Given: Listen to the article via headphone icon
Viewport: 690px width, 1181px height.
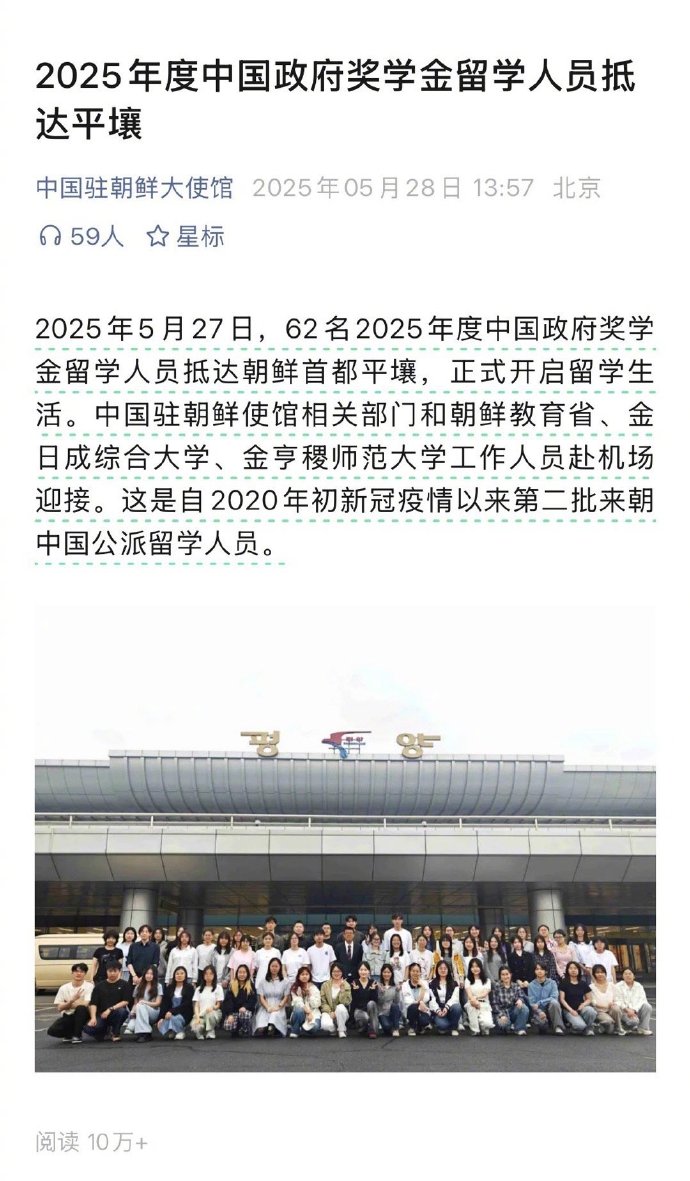Looking at the screenshot, I should click(50, 236).
